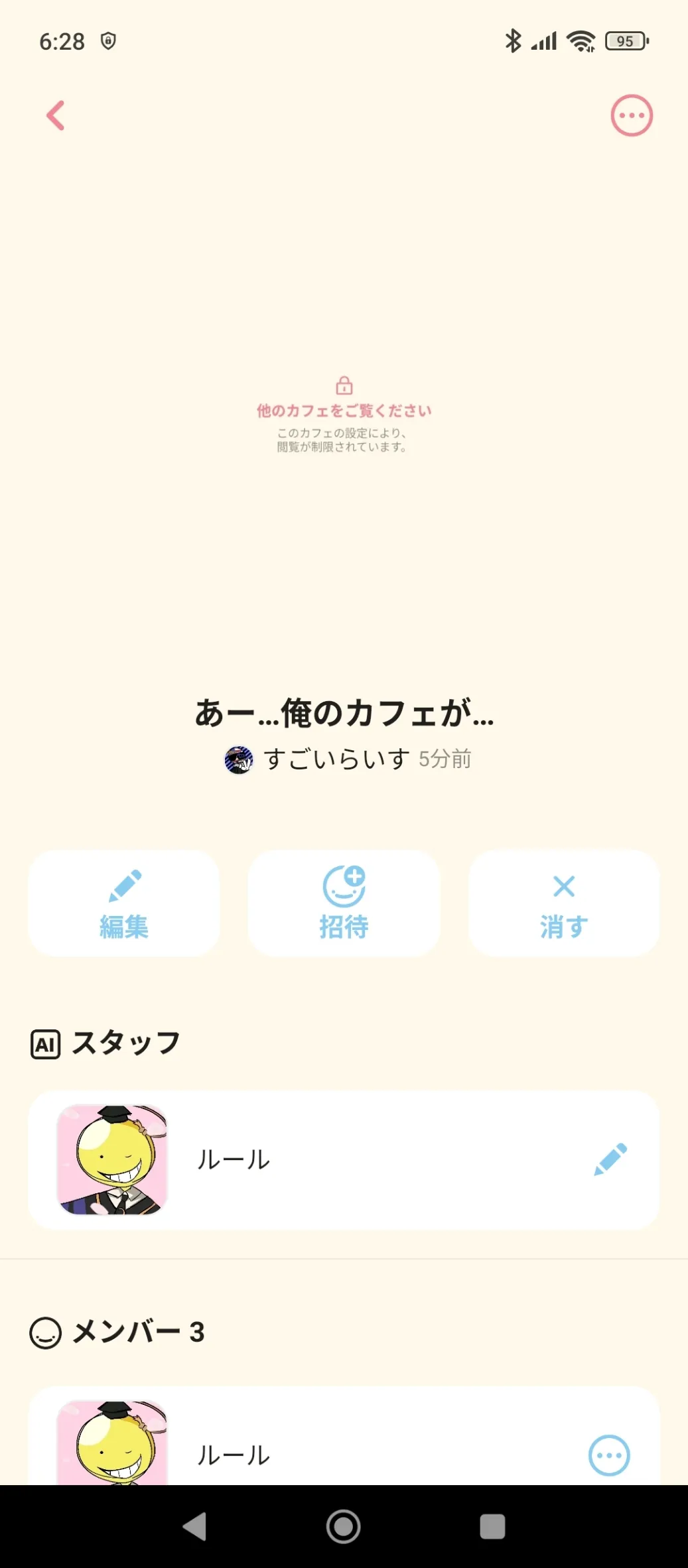The image size is (688, 1568).
Task: Open options for member ルール
Action: point(608,1455)
